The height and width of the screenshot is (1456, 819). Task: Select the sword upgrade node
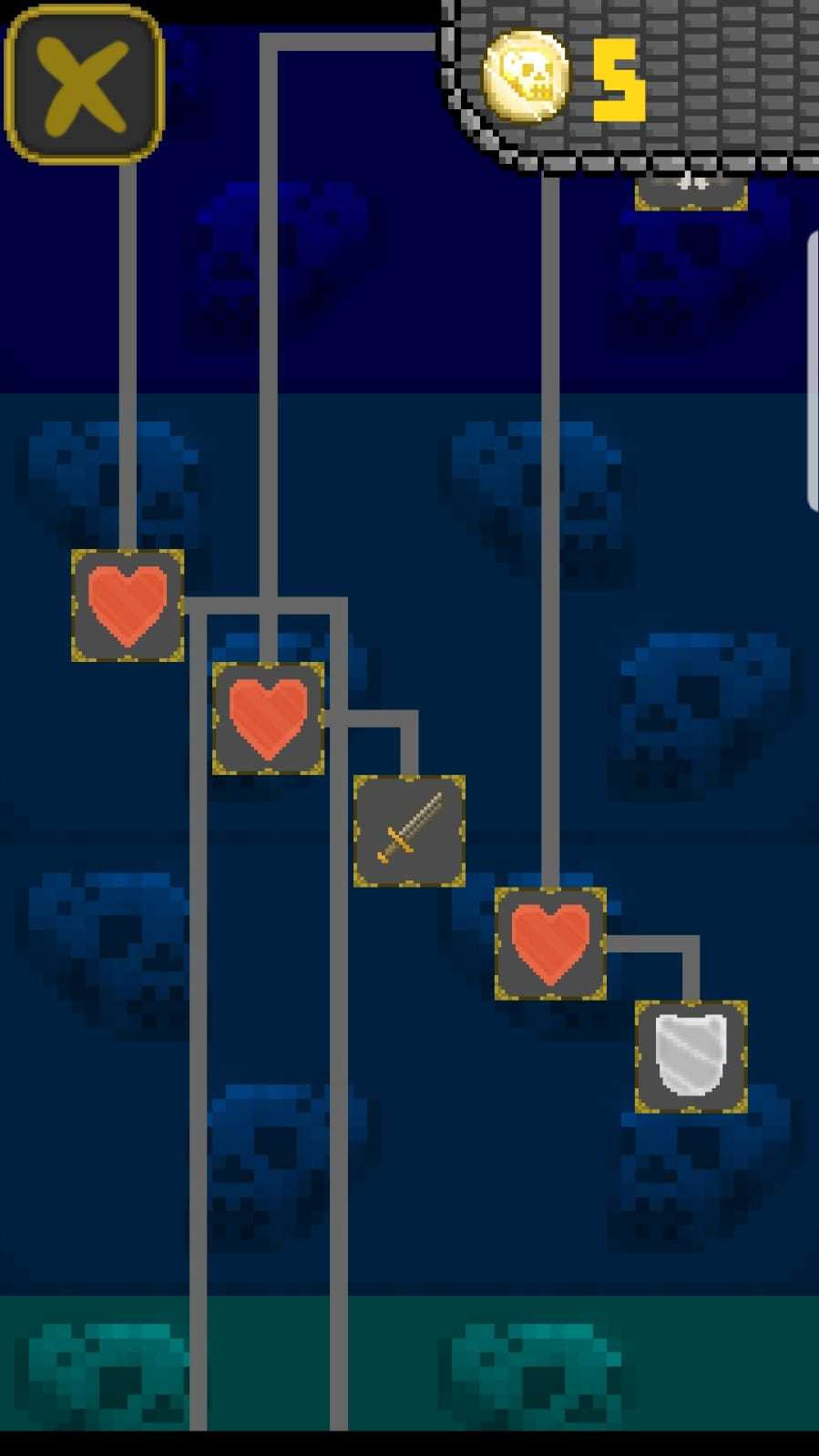(x=409, y=830)
